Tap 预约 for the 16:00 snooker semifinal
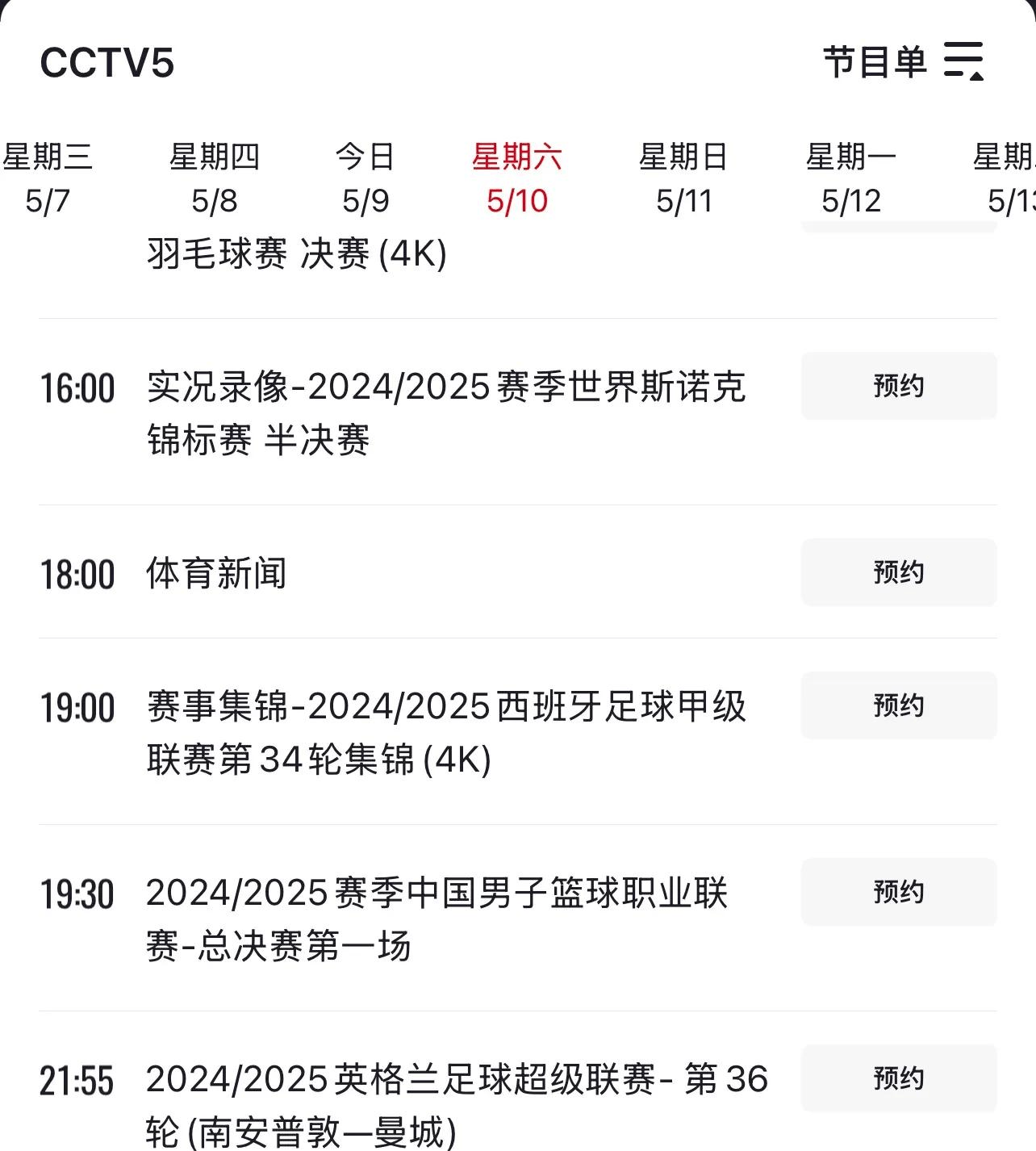This screenshot has height=1151, width=1036. [x=899, y=386]
